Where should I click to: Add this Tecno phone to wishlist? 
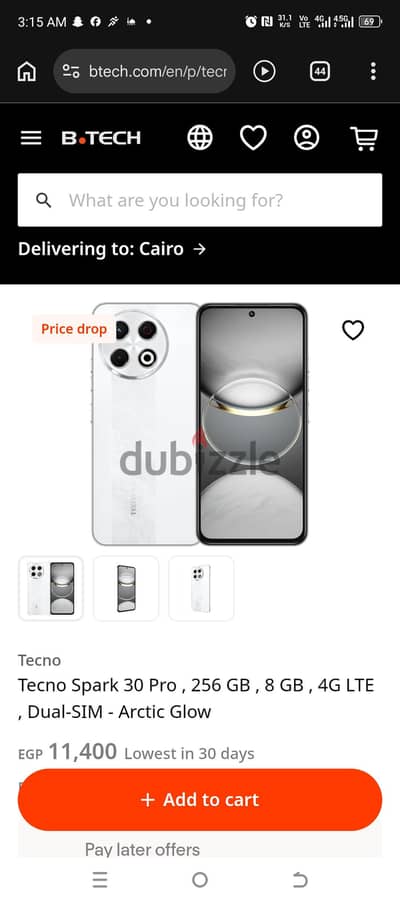pos(353,330)
